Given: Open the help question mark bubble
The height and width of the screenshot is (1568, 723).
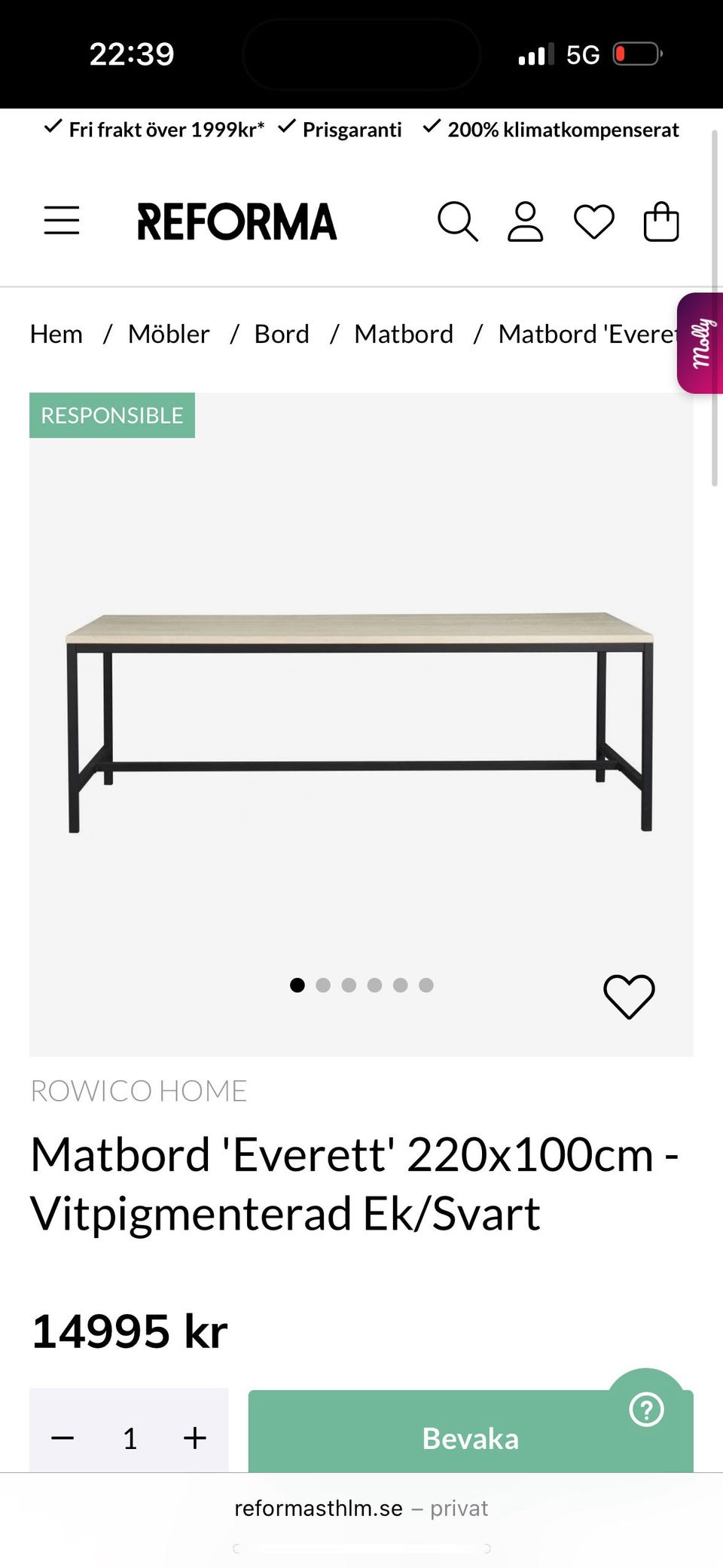Looking at the screenshot, I should (646, 1409).
